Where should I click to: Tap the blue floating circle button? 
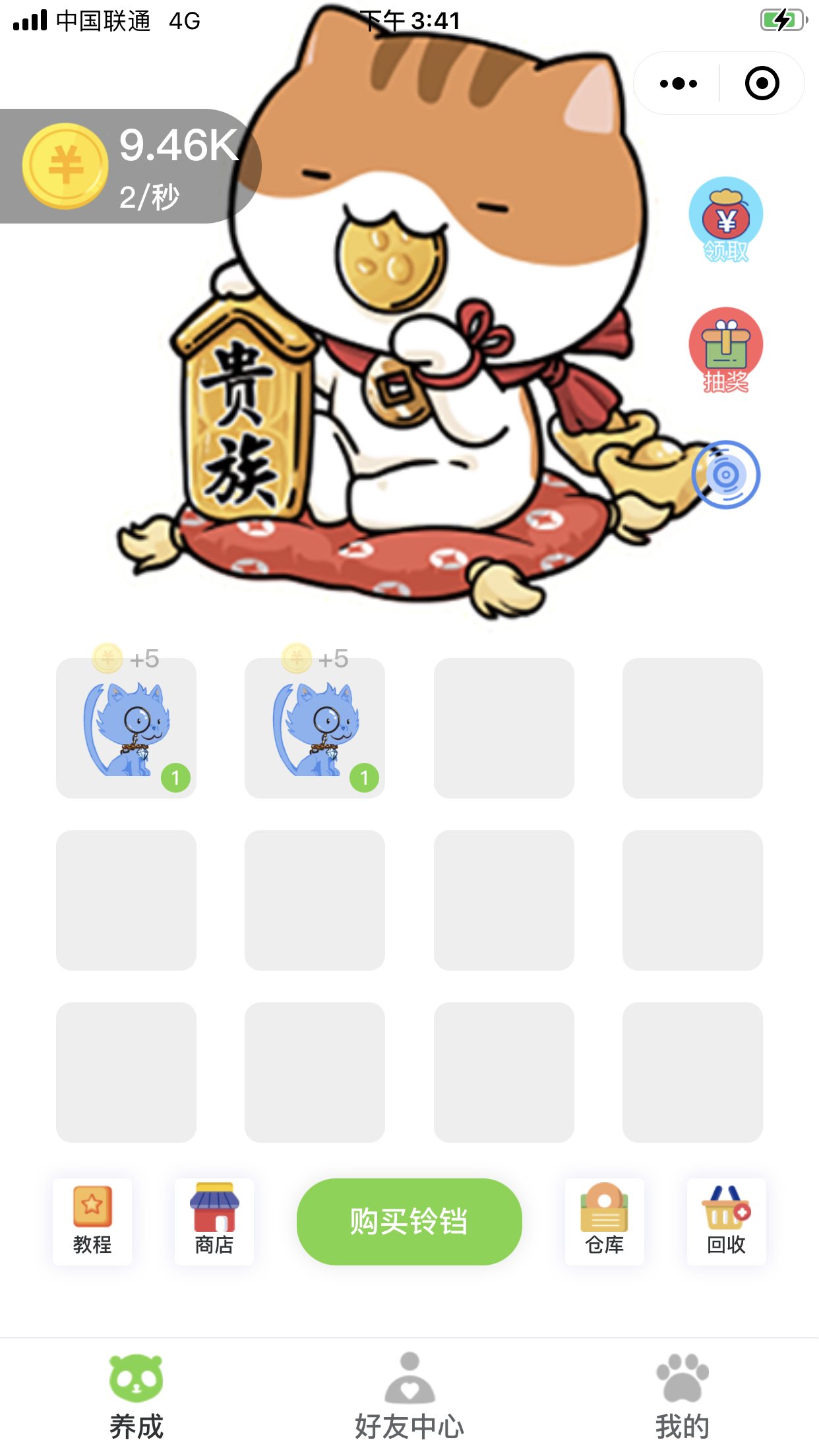click(x=725, y=475)
